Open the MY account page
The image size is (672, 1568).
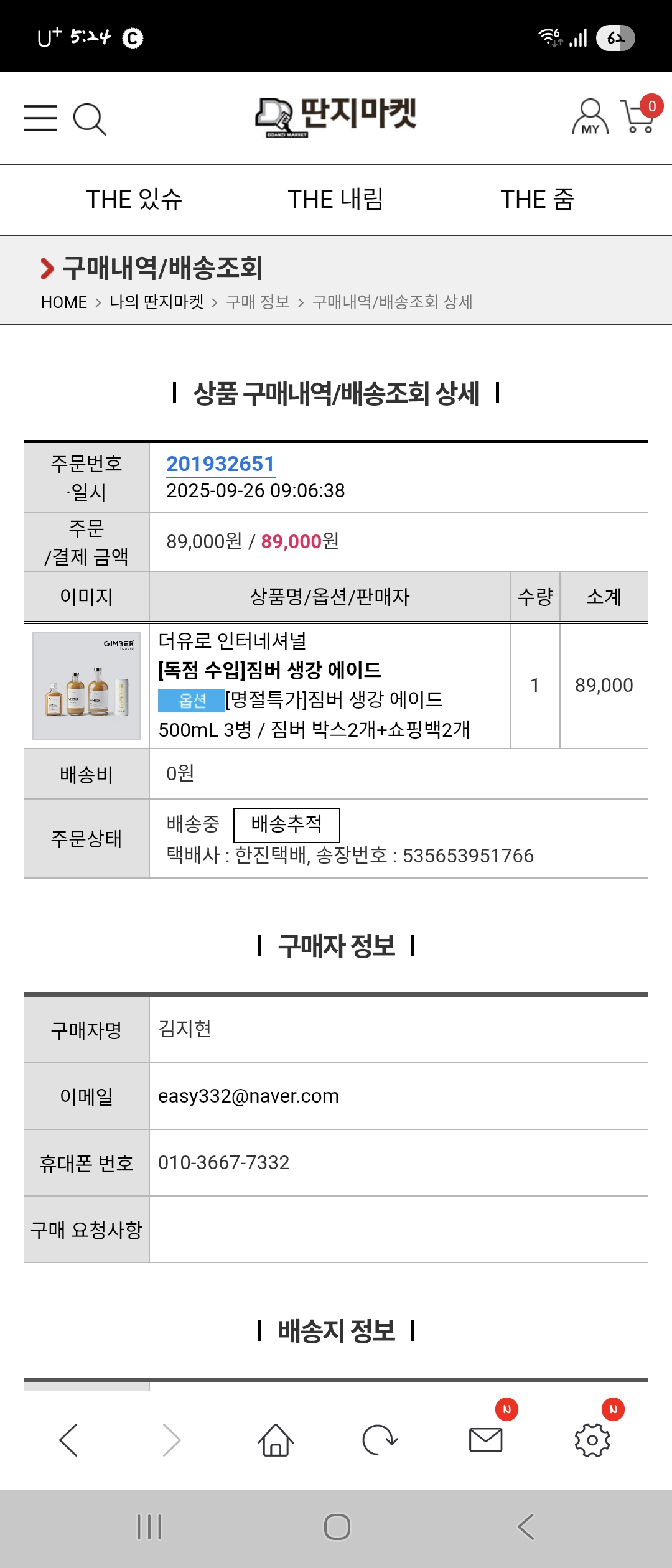tap(590, 117)
